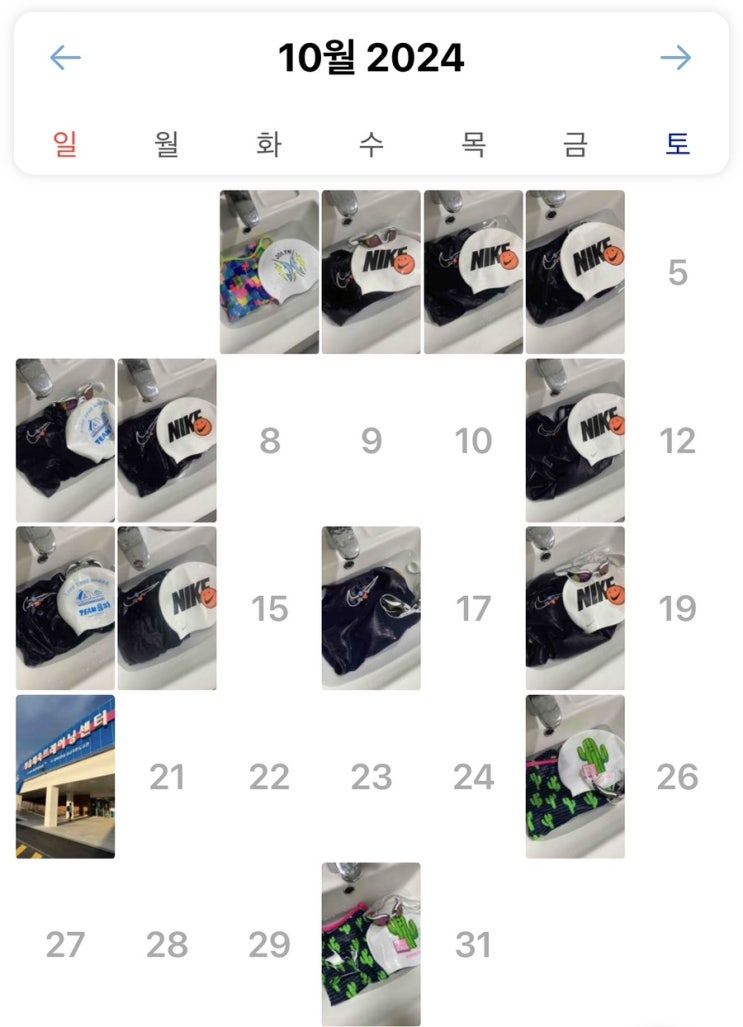The height and width of the screenshot is (1027, 743).
Task: Open Friday October 11 Nike cap photo
Action: 575,440
